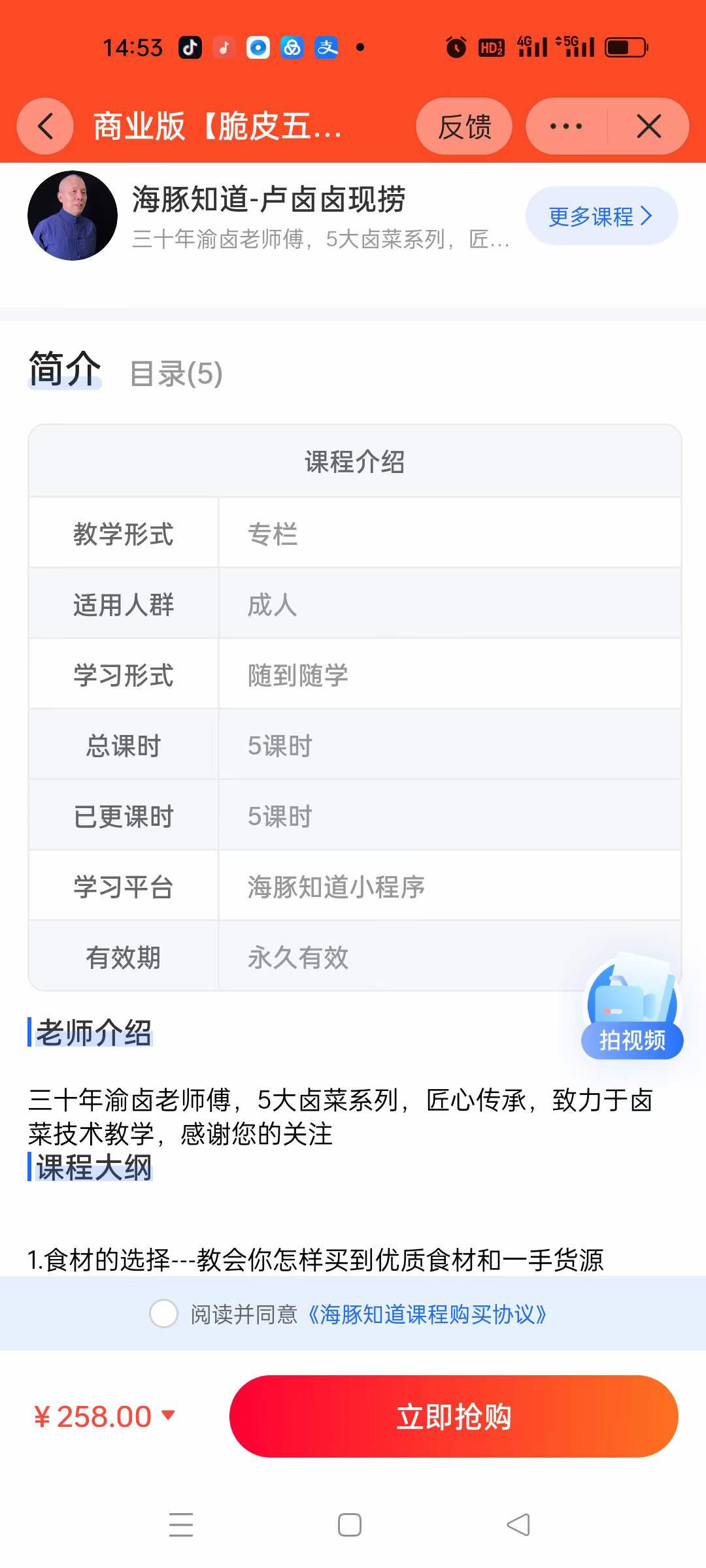706x1568 pixels.
Task: Tap the QQ icon in the status bar
Action: click(x=292, y=48)
